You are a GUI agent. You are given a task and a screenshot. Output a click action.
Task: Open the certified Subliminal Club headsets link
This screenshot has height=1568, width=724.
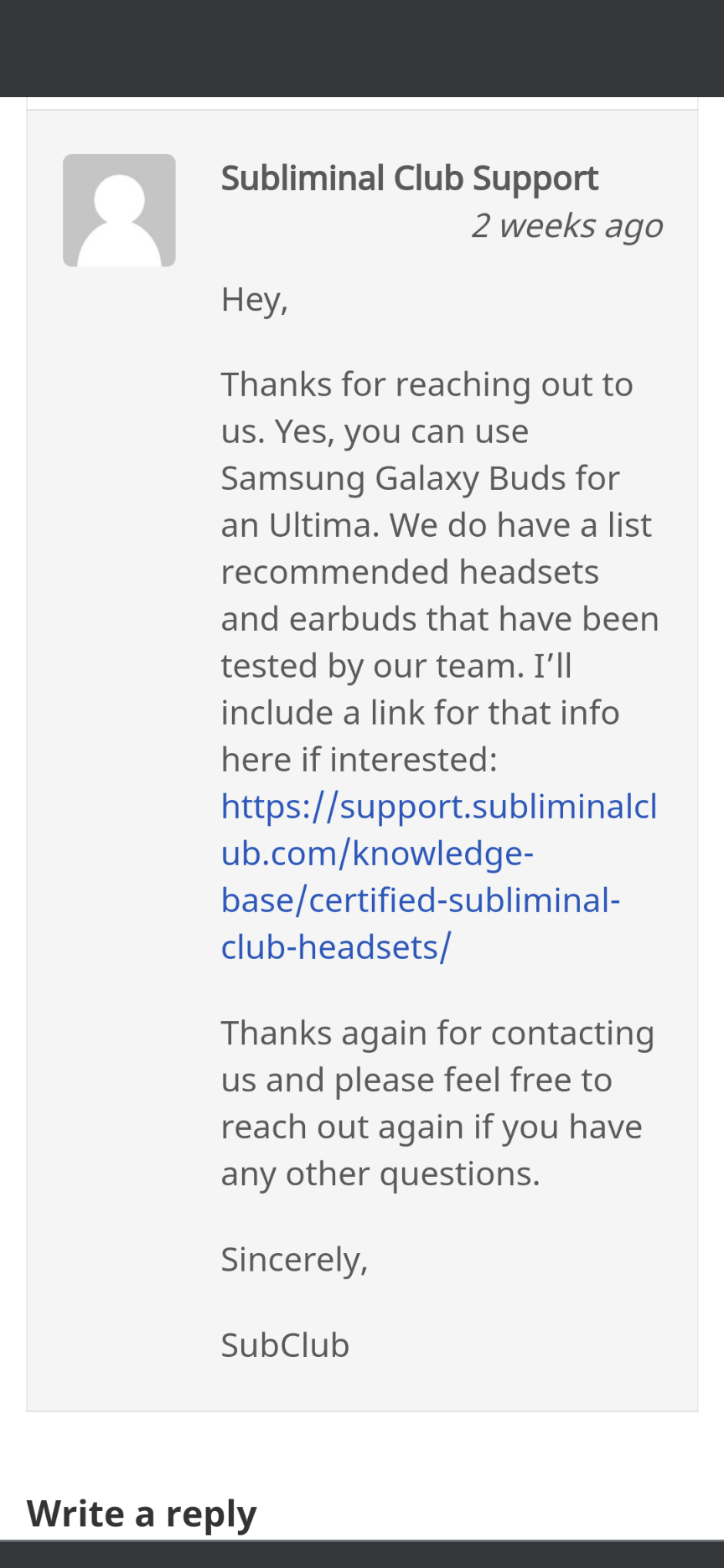[439, 876]
